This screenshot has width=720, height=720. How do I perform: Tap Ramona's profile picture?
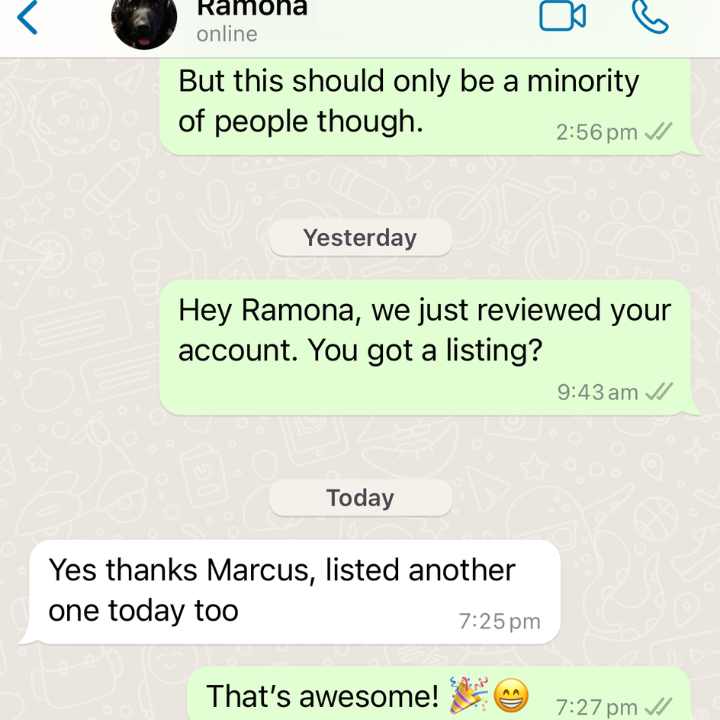point(144,20)
